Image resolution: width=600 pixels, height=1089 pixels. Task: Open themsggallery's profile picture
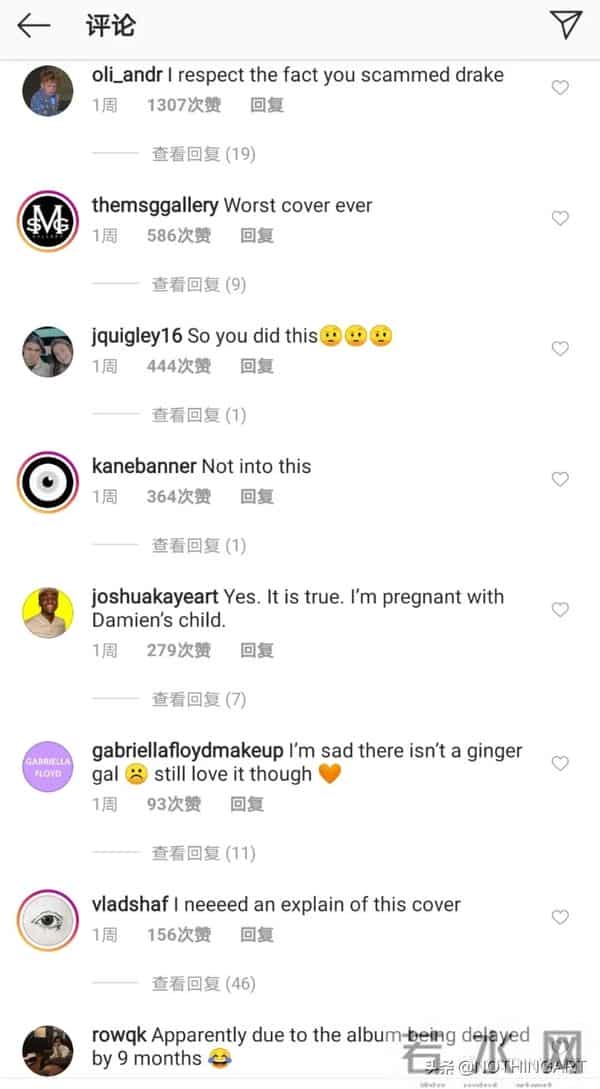coord(48,221)
